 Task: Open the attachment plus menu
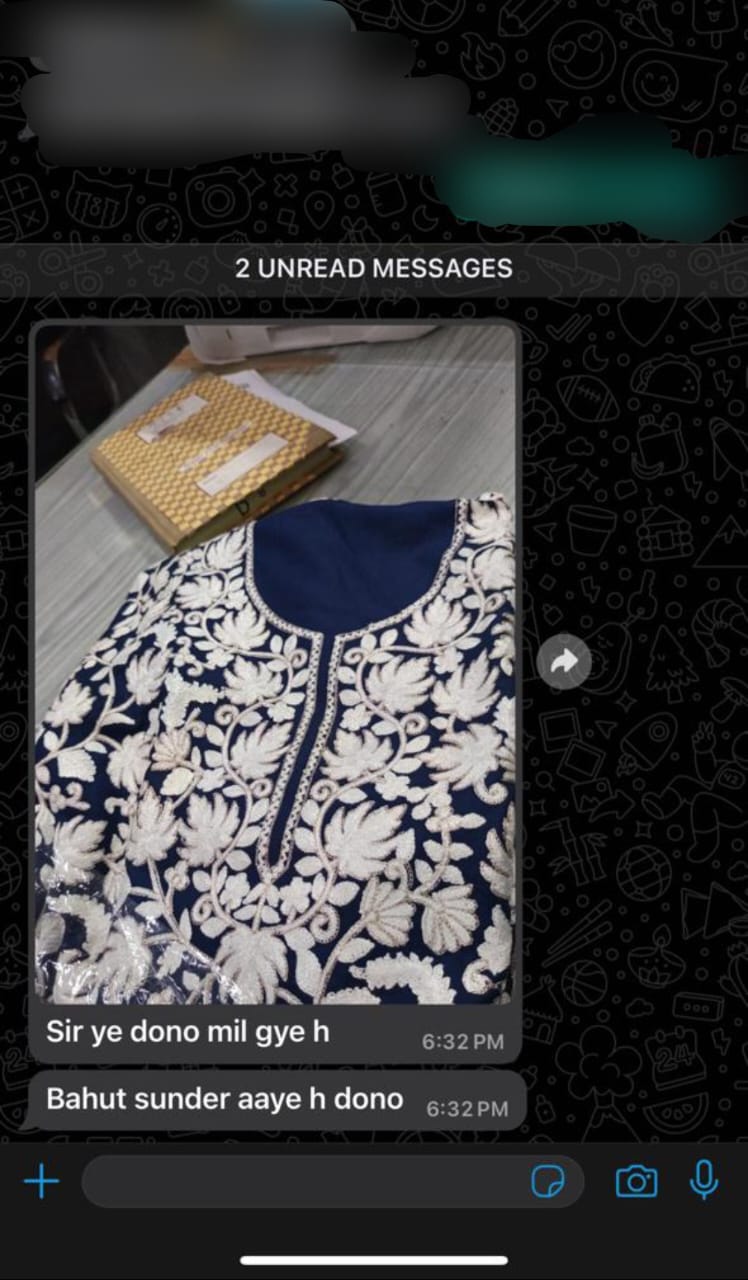(x=41, y=1182)
